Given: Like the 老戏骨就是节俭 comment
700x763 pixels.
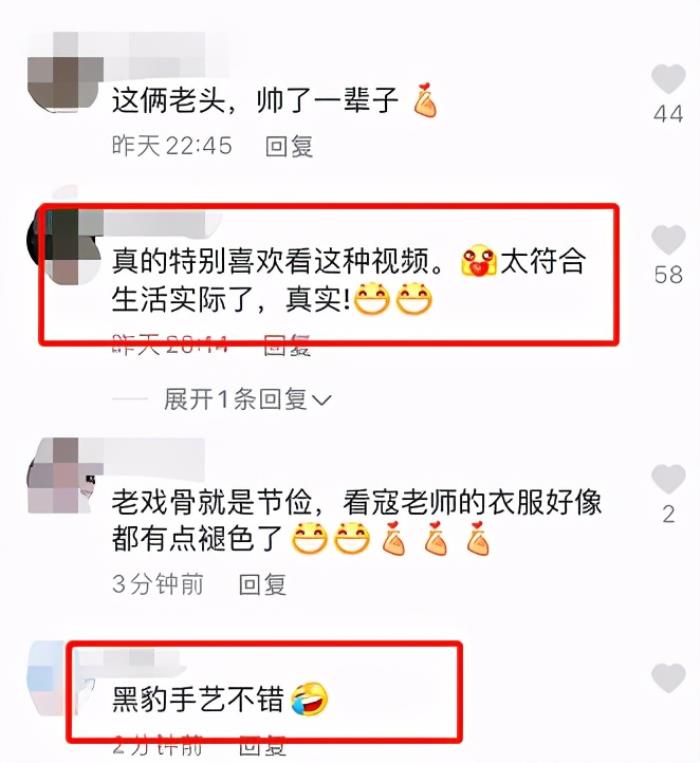Looking at the screenshot, I should (x=668, y=479).
